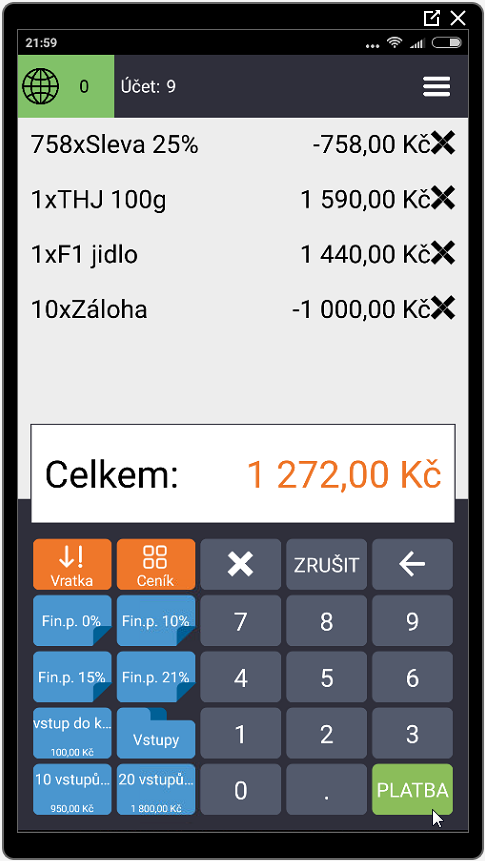Tap the backspace arrow key

pos(412,564)
